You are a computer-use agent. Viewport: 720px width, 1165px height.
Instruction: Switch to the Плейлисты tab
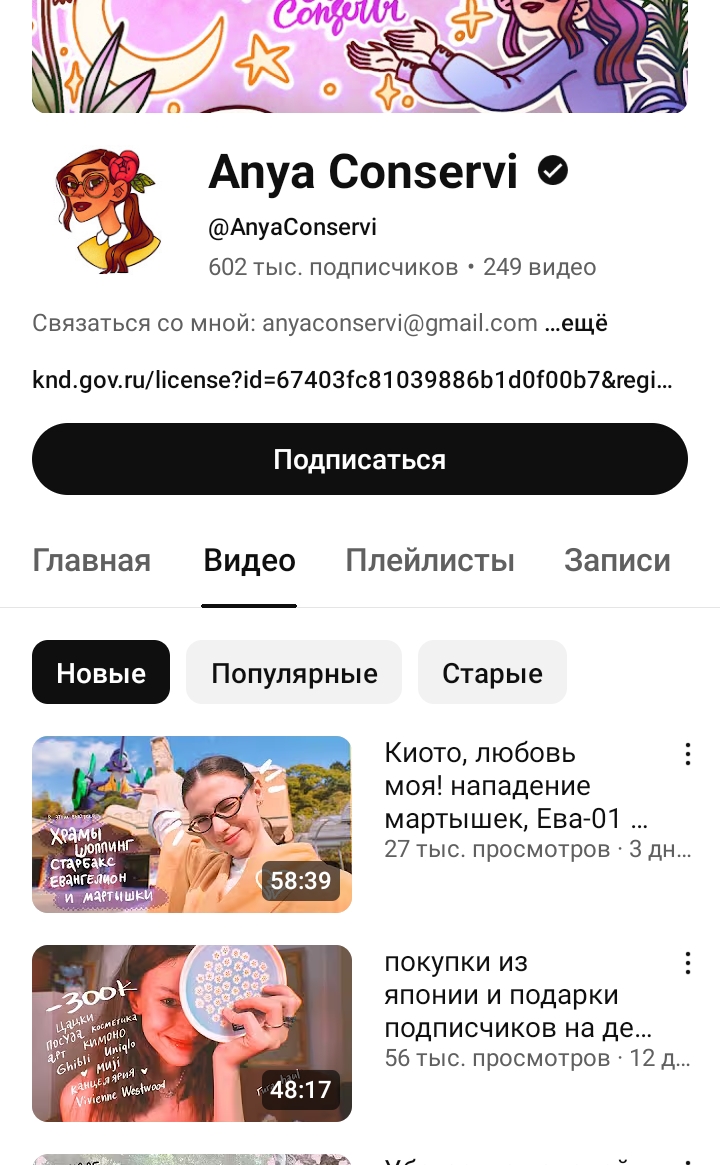pyautogui.click(x=430, y=560)
